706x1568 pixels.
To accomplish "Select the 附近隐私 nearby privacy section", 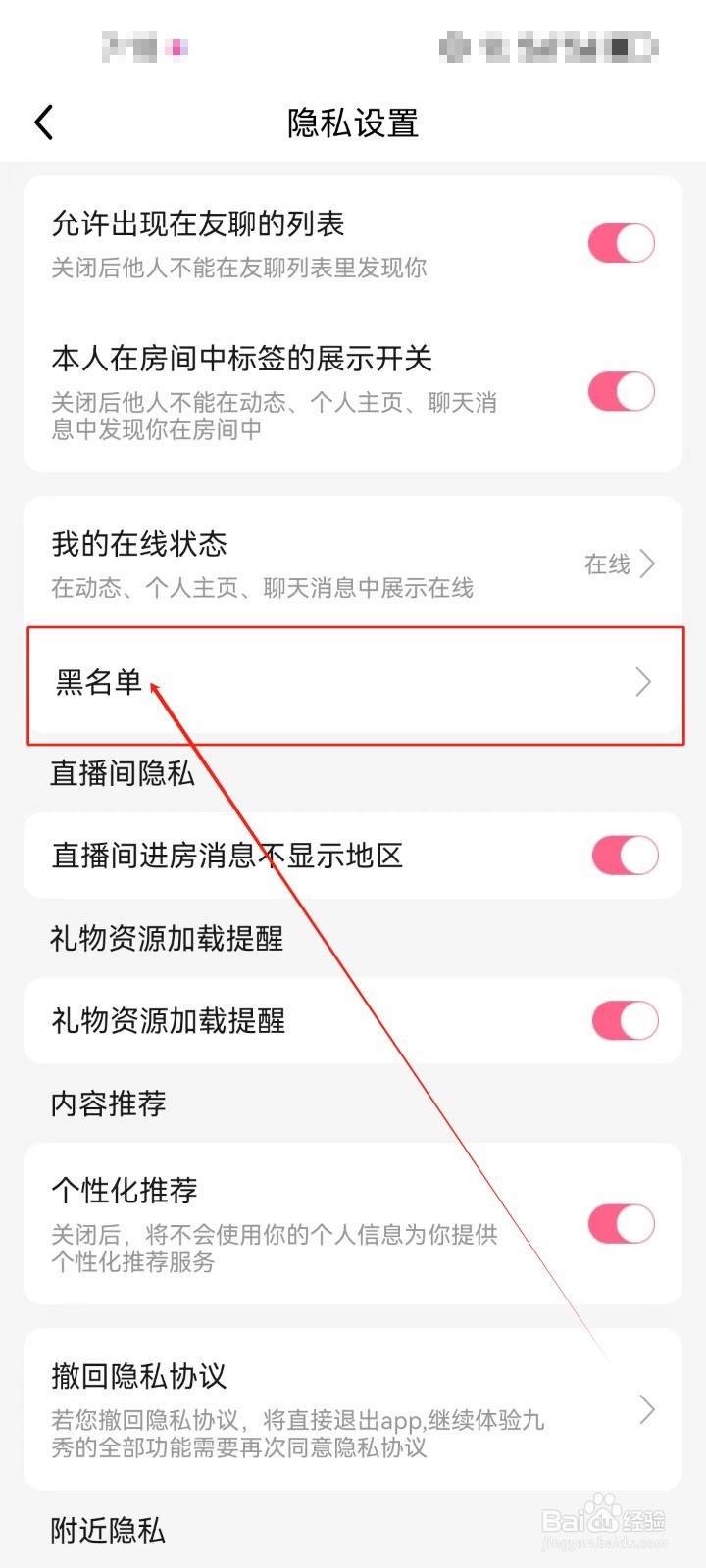I will tap(106, 1531).
